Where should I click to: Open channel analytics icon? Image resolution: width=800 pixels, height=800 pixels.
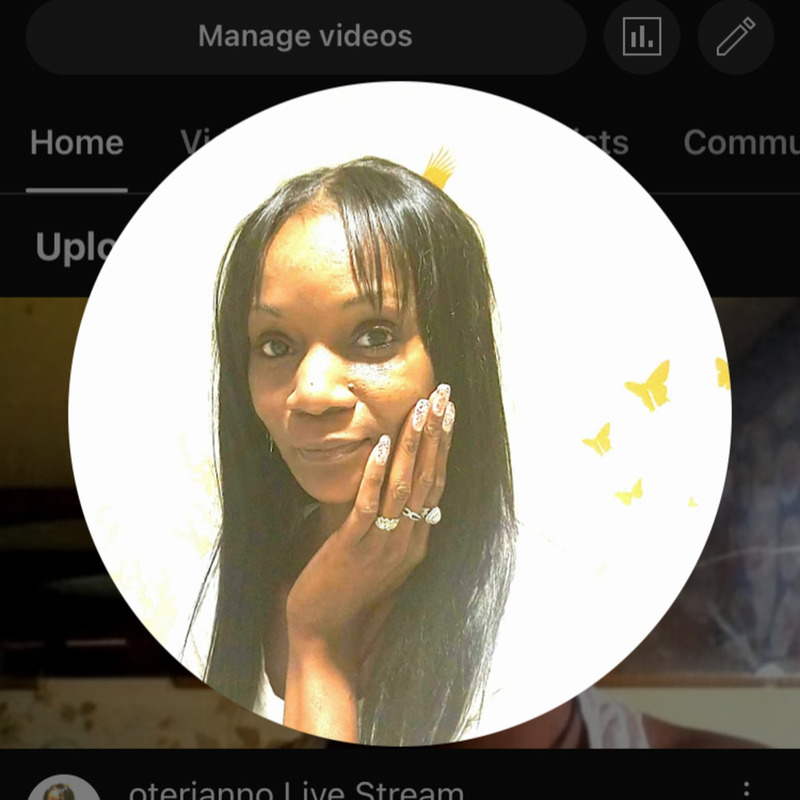(642, 37)
